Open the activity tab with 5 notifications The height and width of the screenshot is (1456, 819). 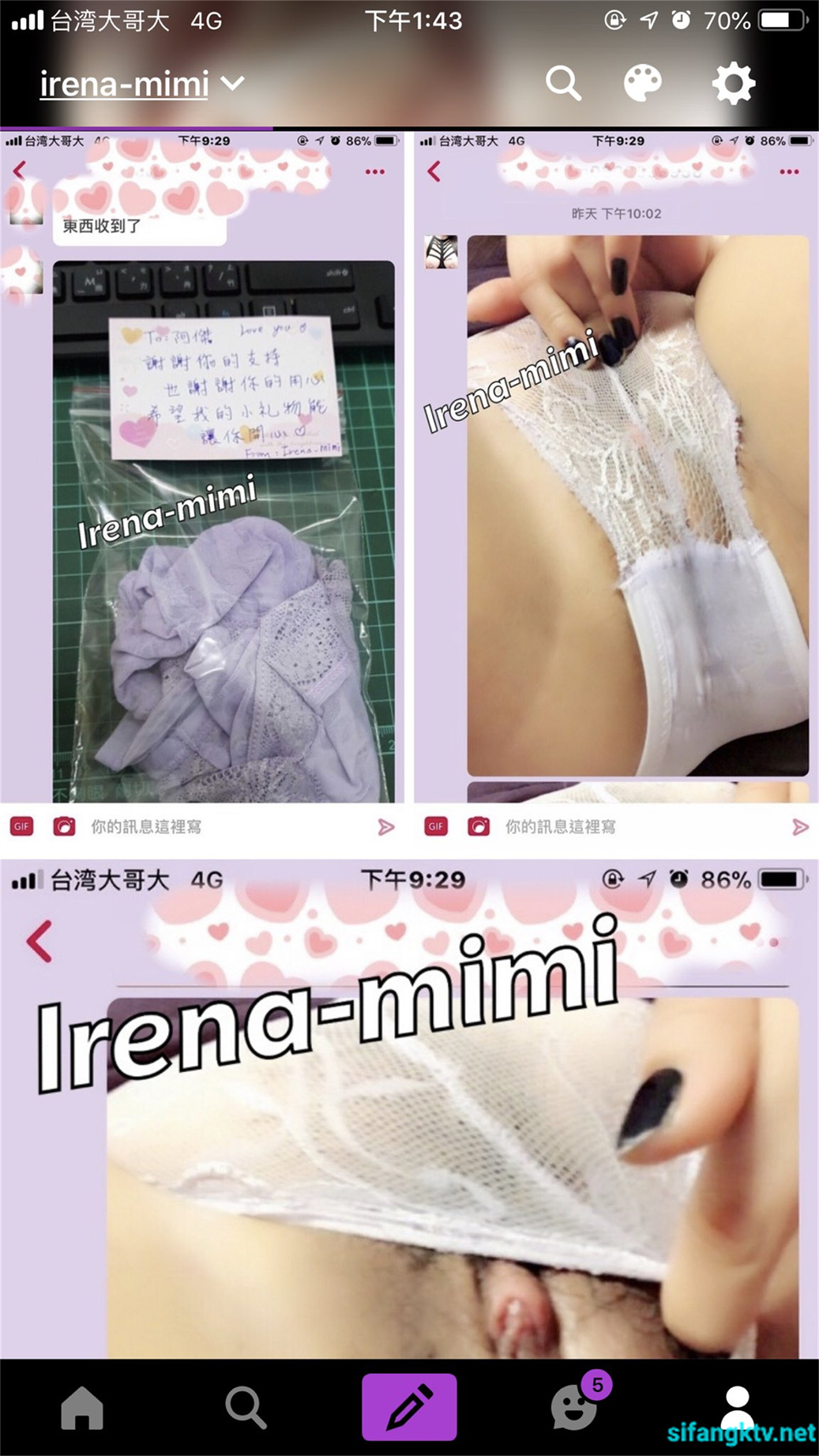[x=575, y=1407]
